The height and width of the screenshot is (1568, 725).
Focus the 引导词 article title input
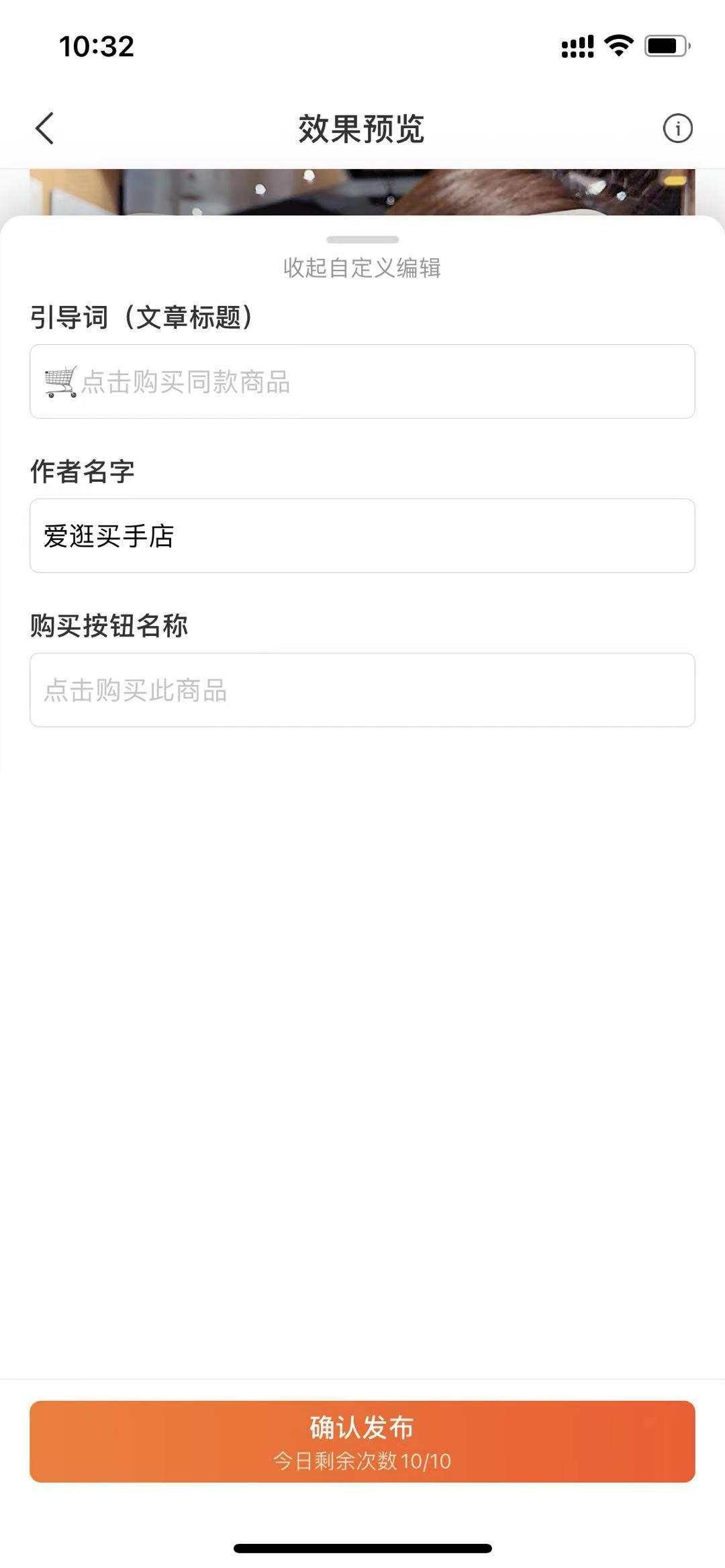(x=362, y=381)
